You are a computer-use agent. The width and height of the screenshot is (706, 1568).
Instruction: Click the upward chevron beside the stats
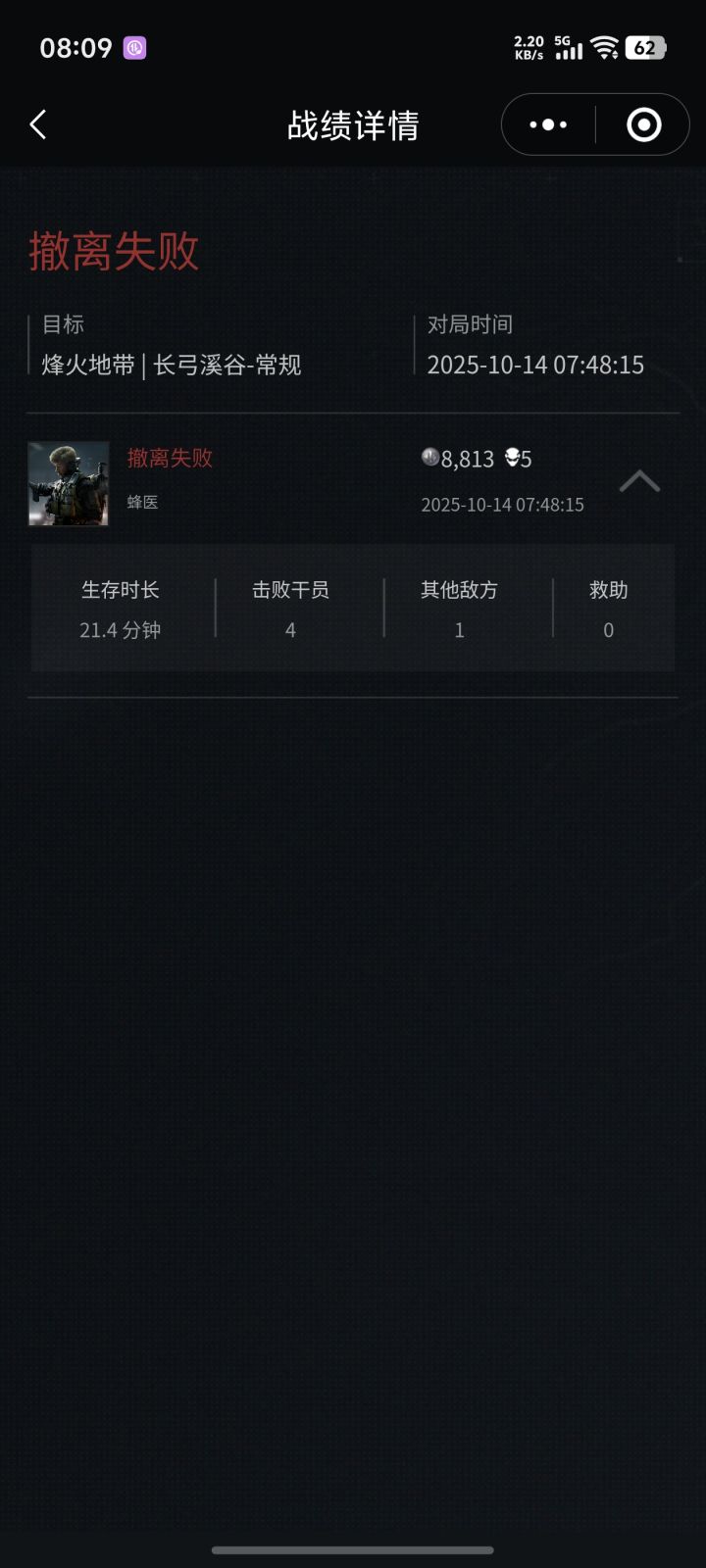(x=639, y=480)
